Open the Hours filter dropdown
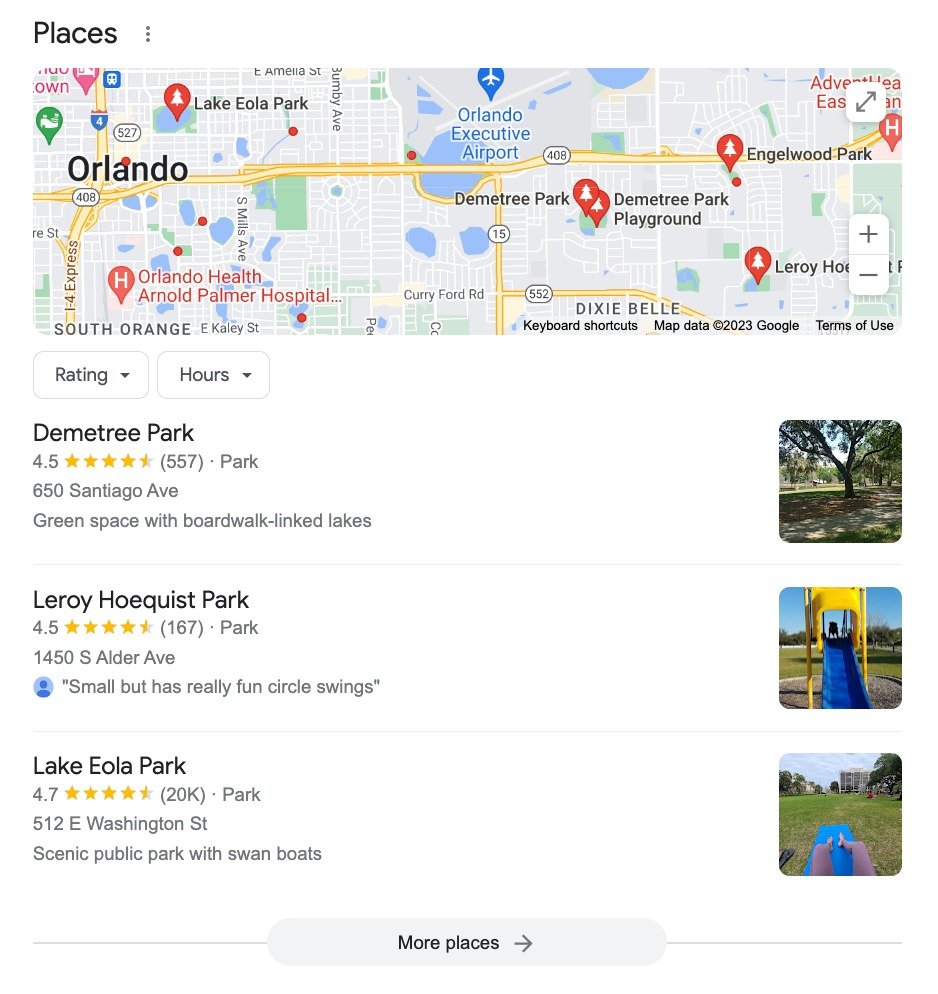 213,375
